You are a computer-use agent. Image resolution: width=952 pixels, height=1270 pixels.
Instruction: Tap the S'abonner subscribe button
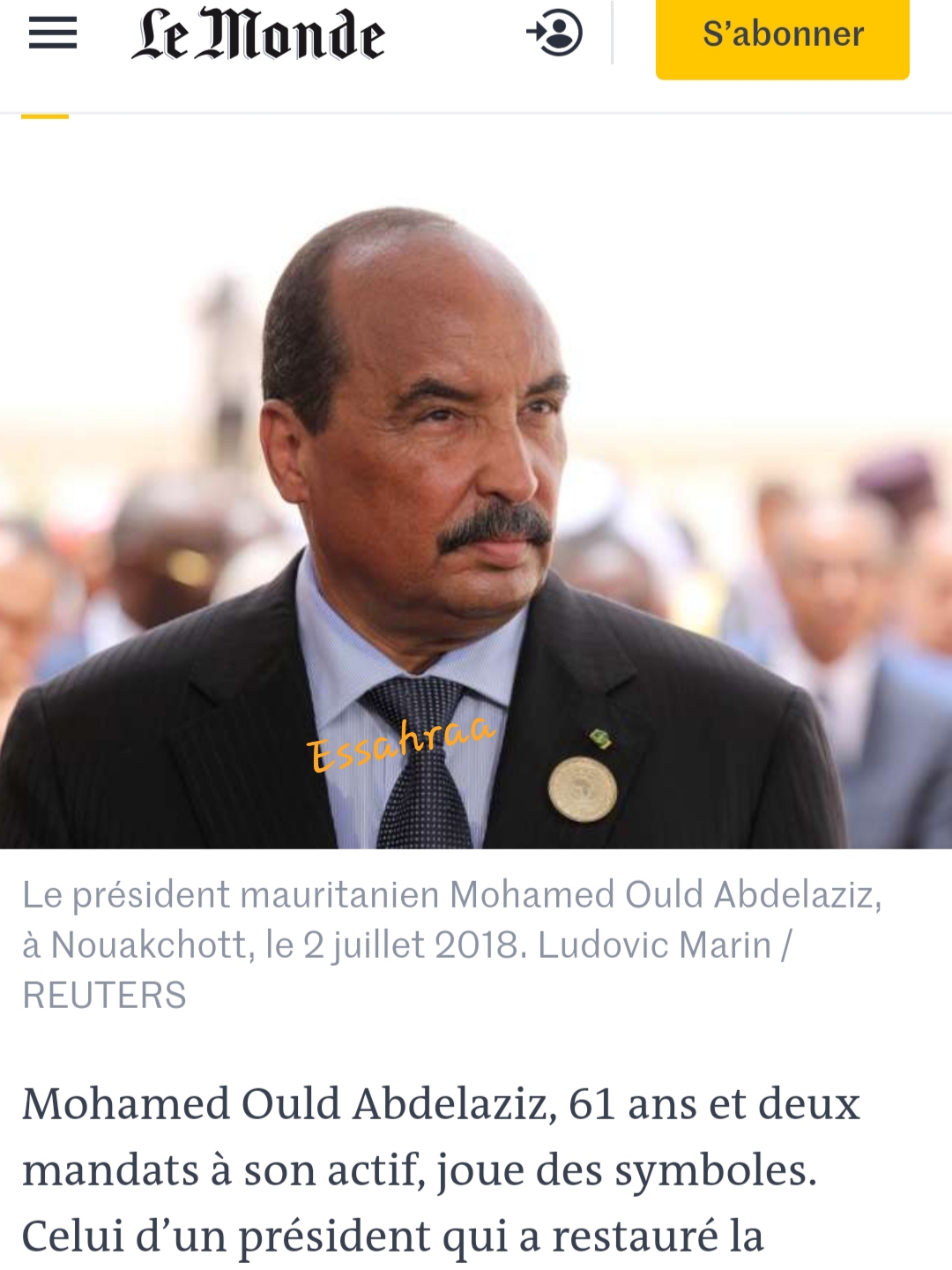click(783, 35)
